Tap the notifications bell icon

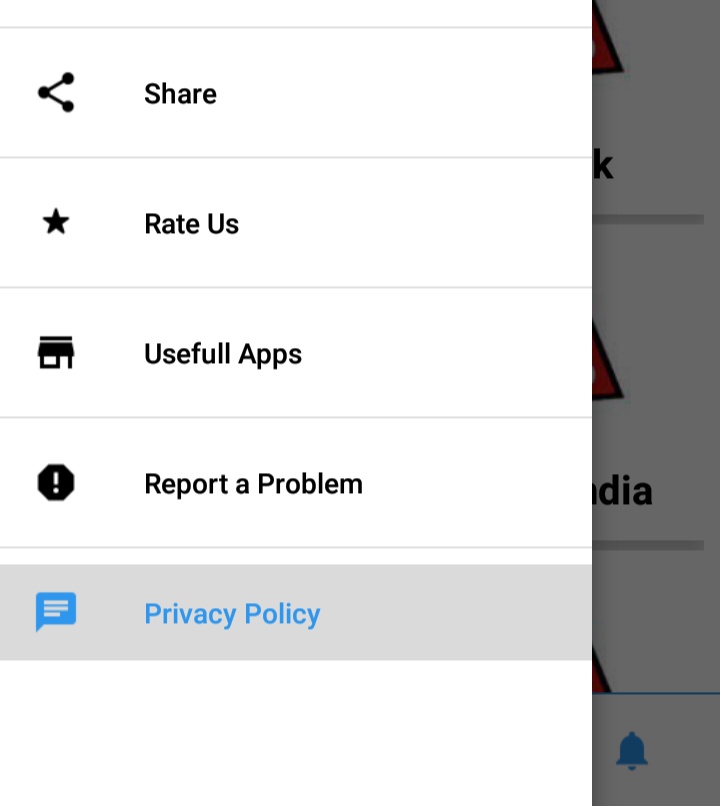coord(631,750)
